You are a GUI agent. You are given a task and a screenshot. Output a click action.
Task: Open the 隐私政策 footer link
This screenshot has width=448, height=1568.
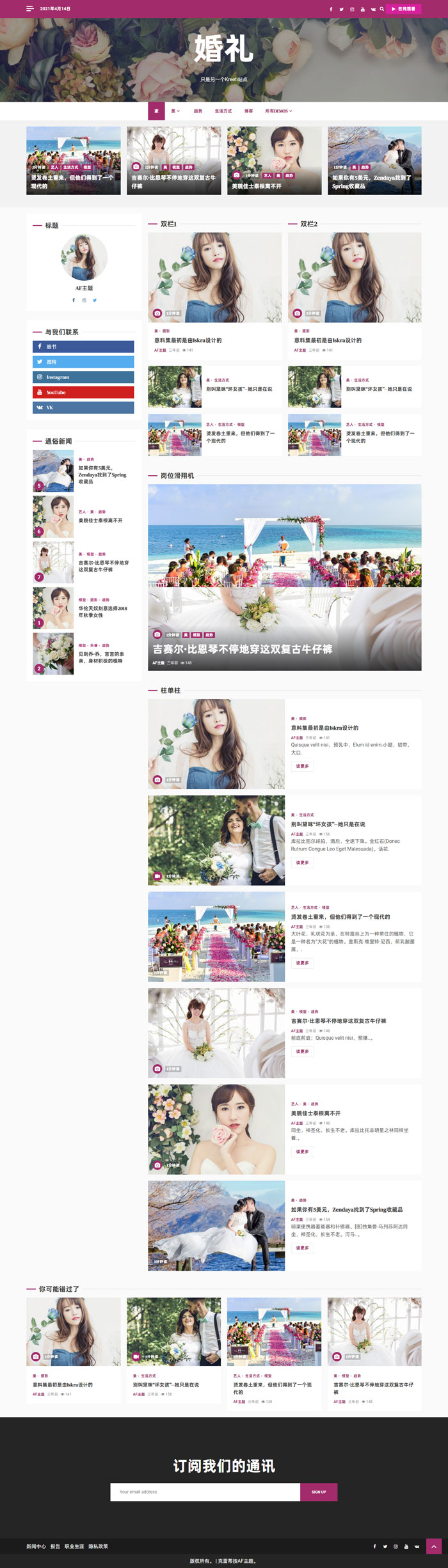[98, 1546]
